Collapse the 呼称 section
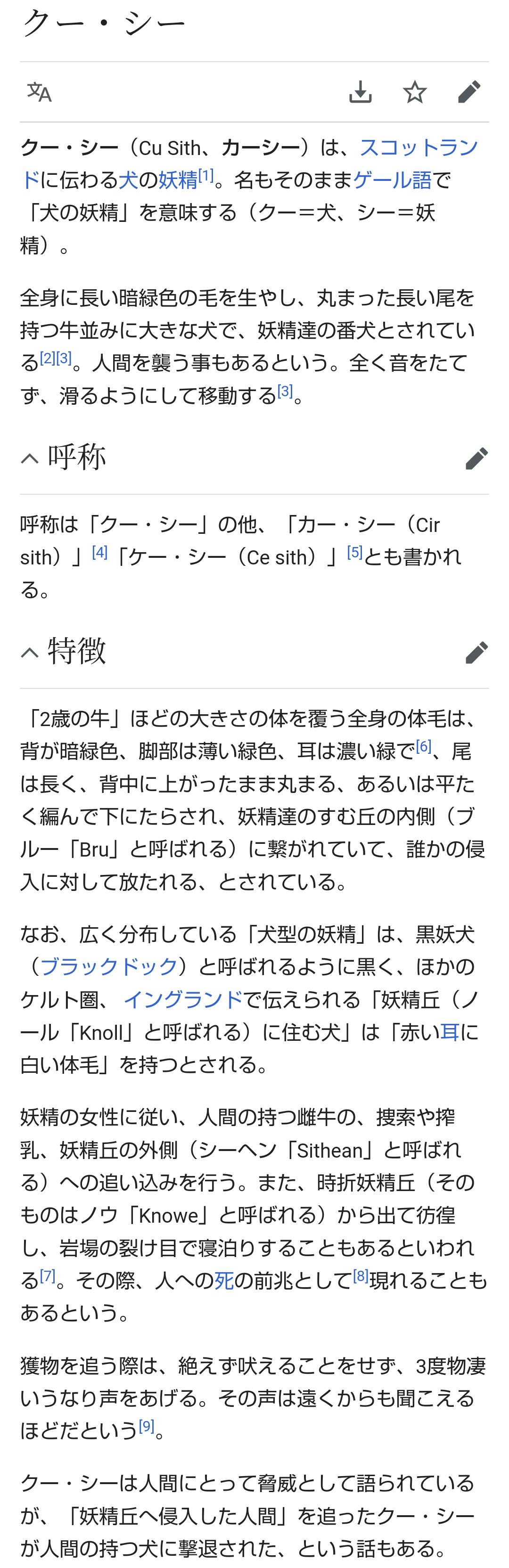The height and width of the screenshot is (1568, 509). tap(30, 458)
